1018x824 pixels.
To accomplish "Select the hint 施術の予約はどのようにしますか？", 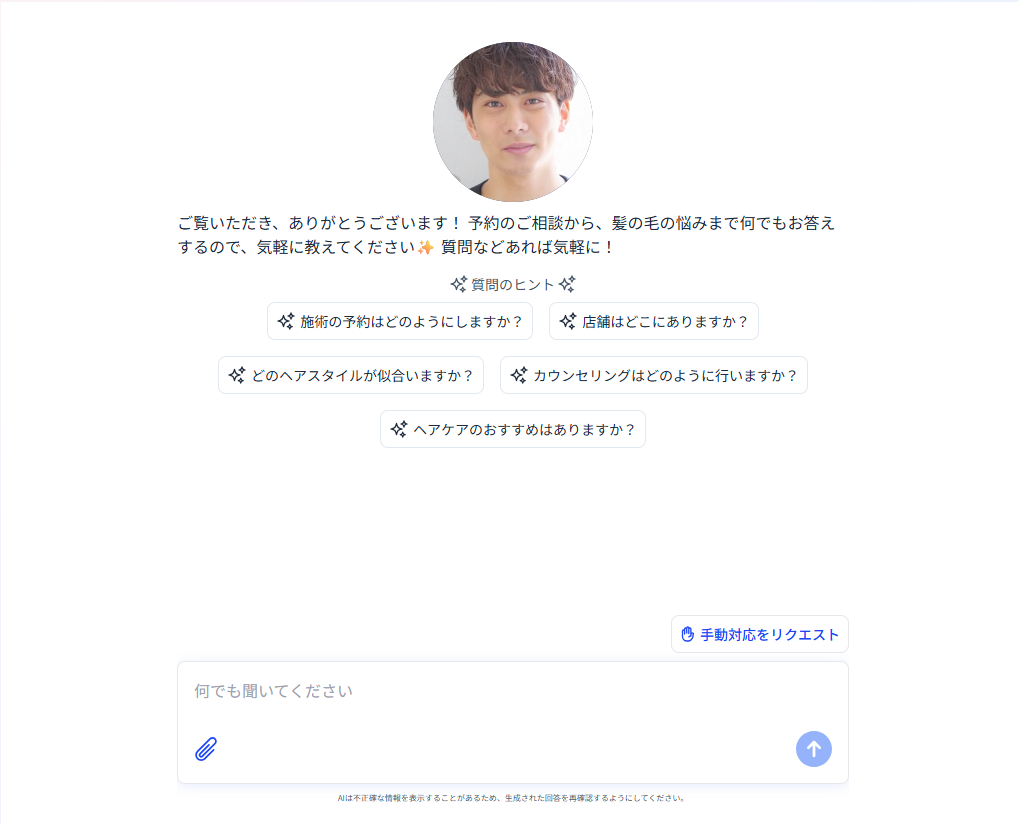I will [x=400, y=321].
